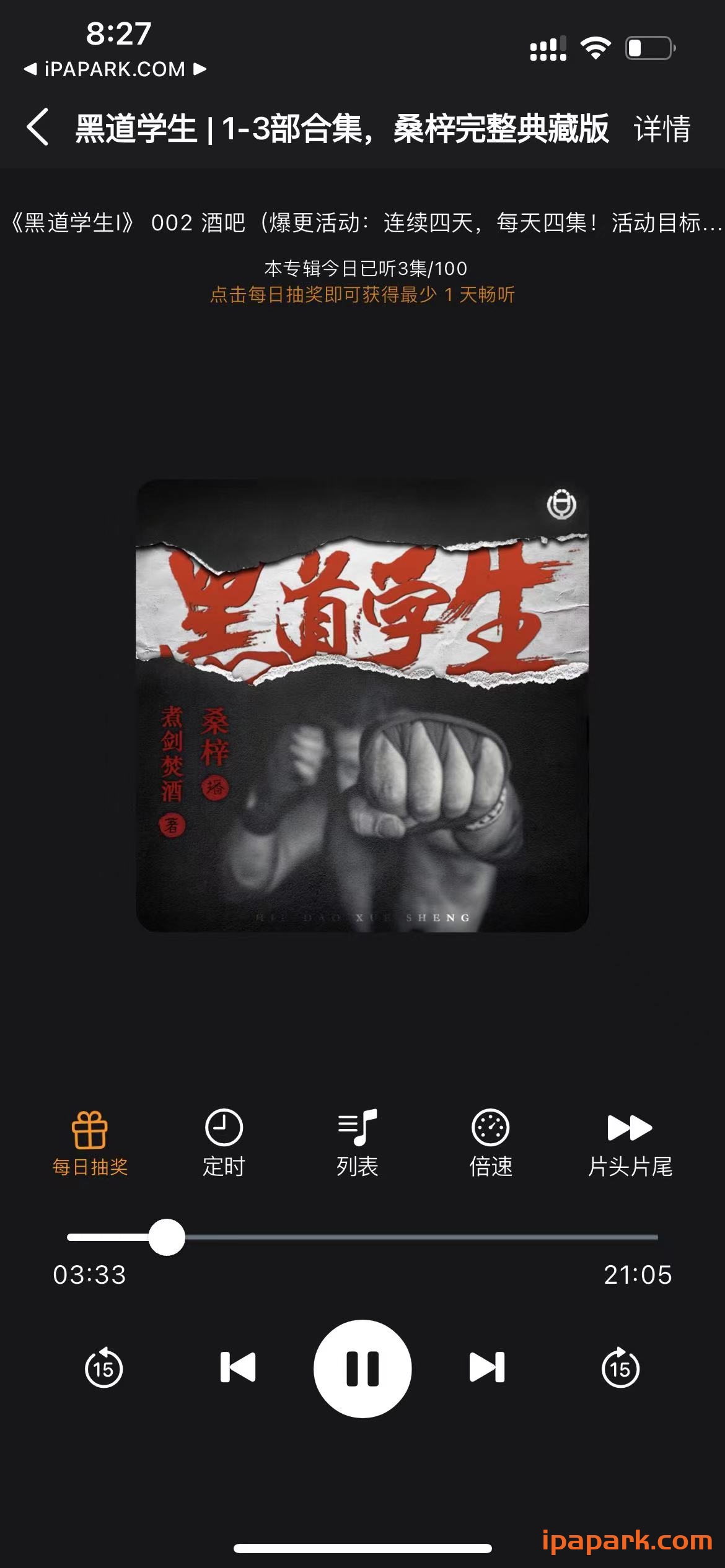Tap the 本专辑今日已听3集/100 counter
Image resolution: width=725 pixels, height=1568 pixels.
pyautogui.click(x=362, y=268)
